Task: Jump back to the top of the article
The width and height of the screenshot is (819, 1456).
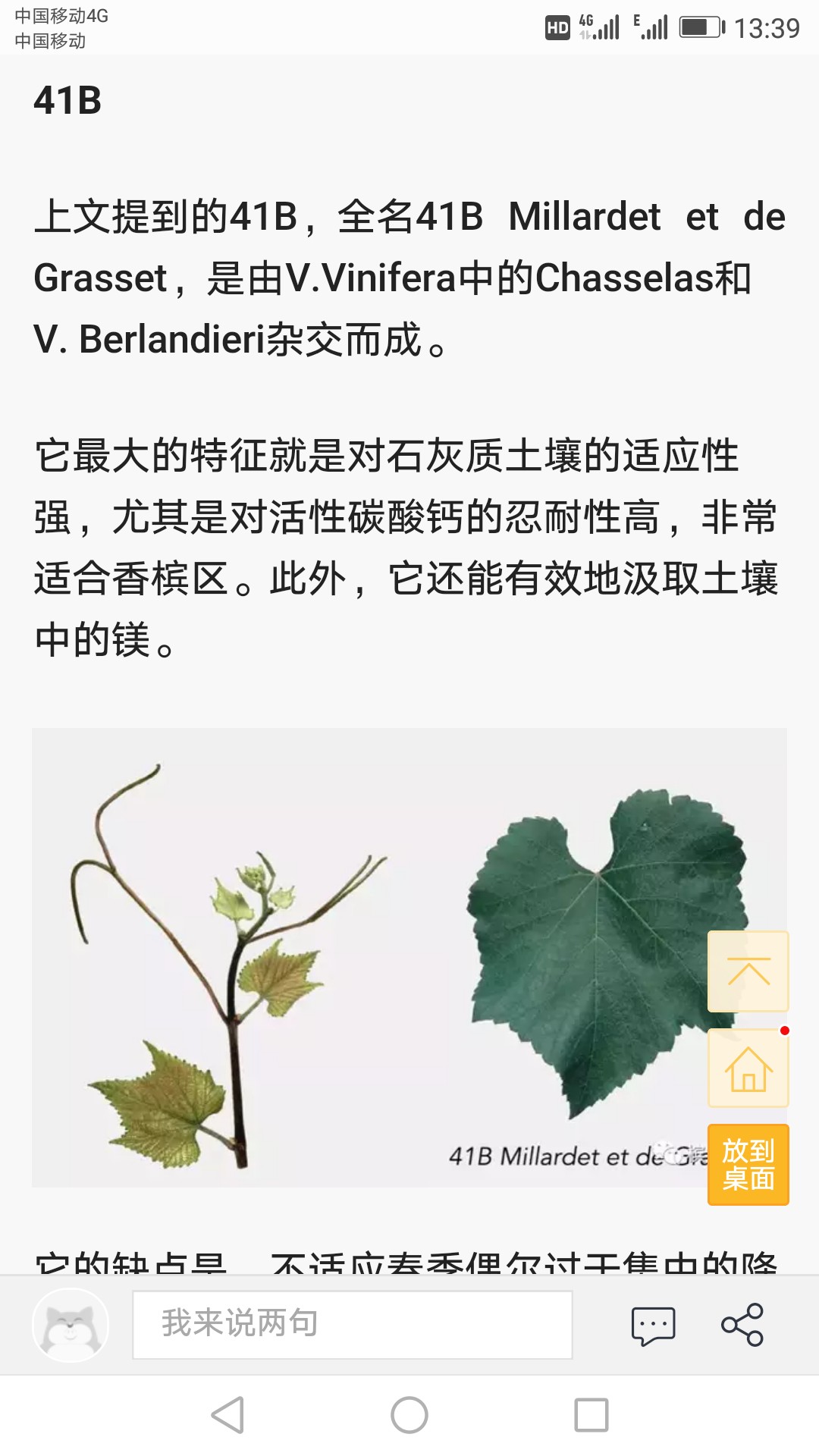Action: point(748,971)
